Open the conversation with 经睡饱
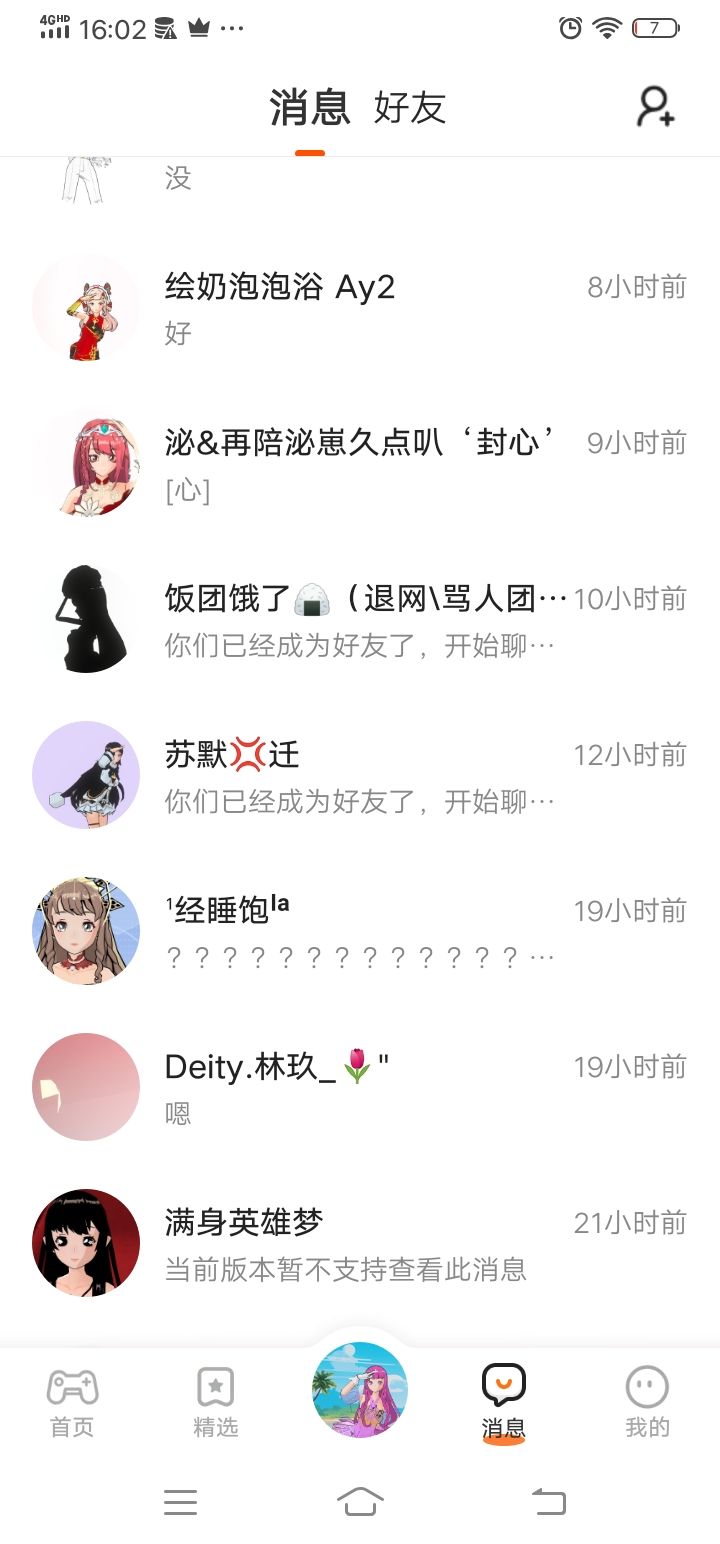 [x=360, y=932]
